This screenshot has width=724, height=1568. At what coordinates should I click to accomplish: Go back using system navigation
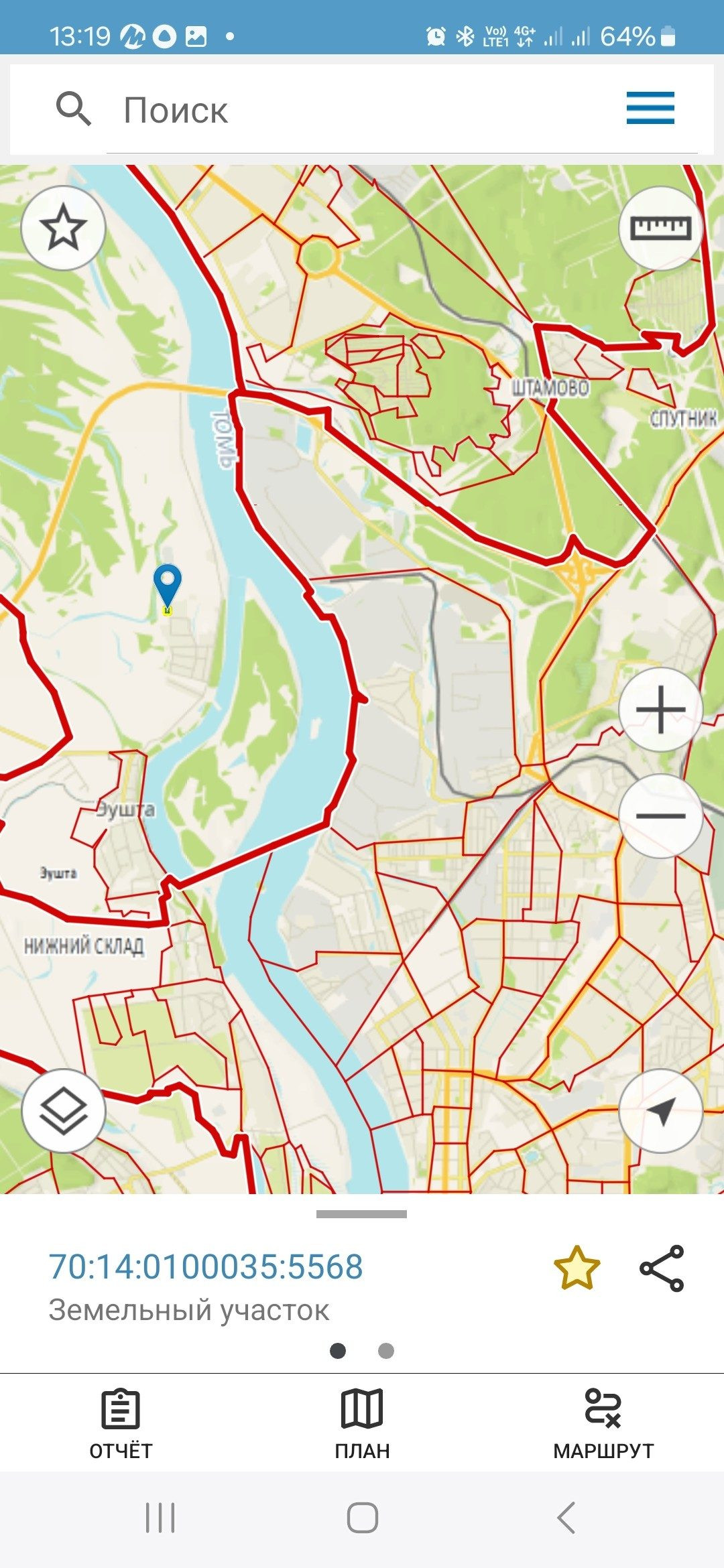click(566, 1518)
